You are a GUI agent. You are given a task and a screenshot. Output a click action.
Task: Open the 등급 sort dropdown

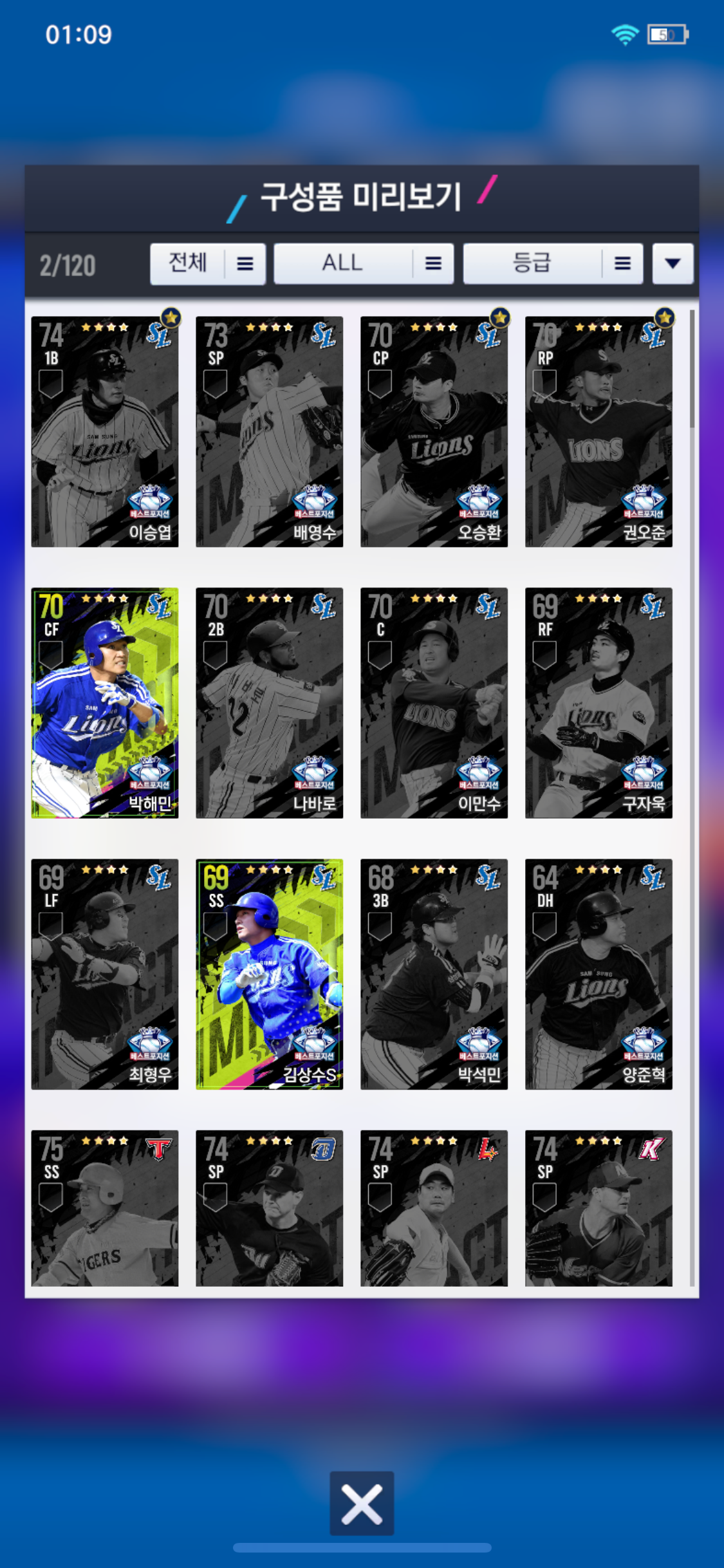[x=553, y=263]
